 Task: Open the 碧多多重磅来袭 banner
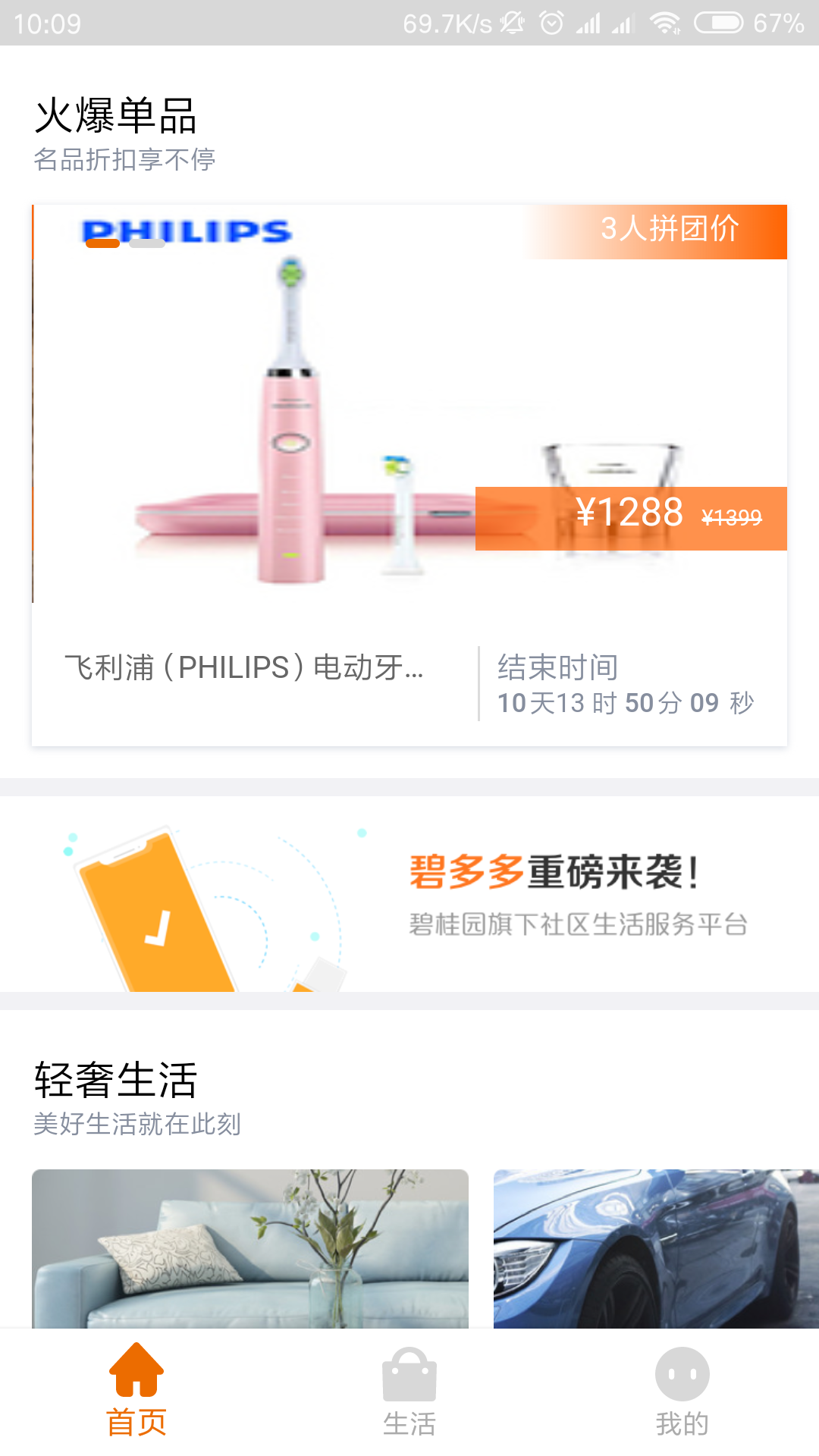(409, 895)
